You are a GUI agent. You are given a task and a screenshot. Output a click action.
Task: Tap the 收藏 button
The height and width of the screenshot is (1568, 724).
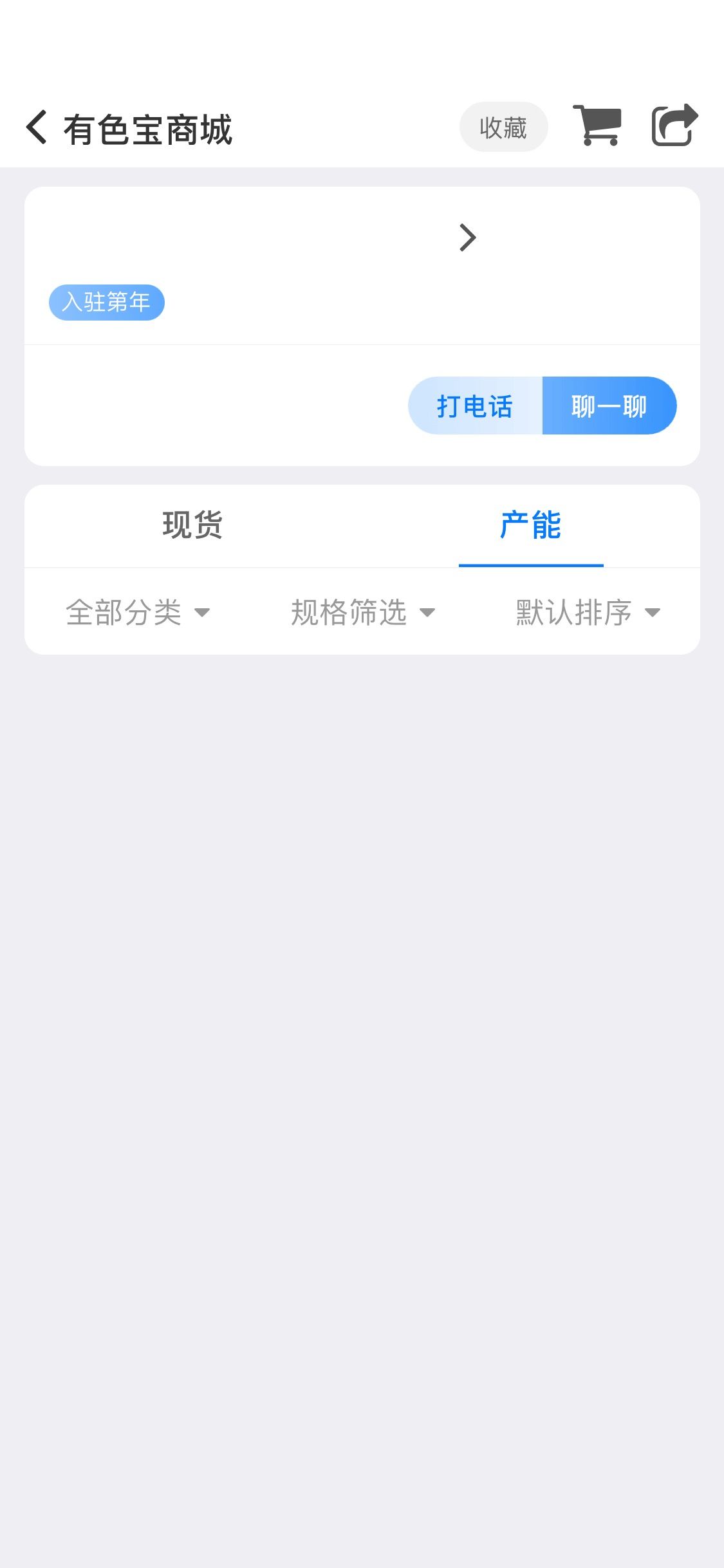click(503, 127)
